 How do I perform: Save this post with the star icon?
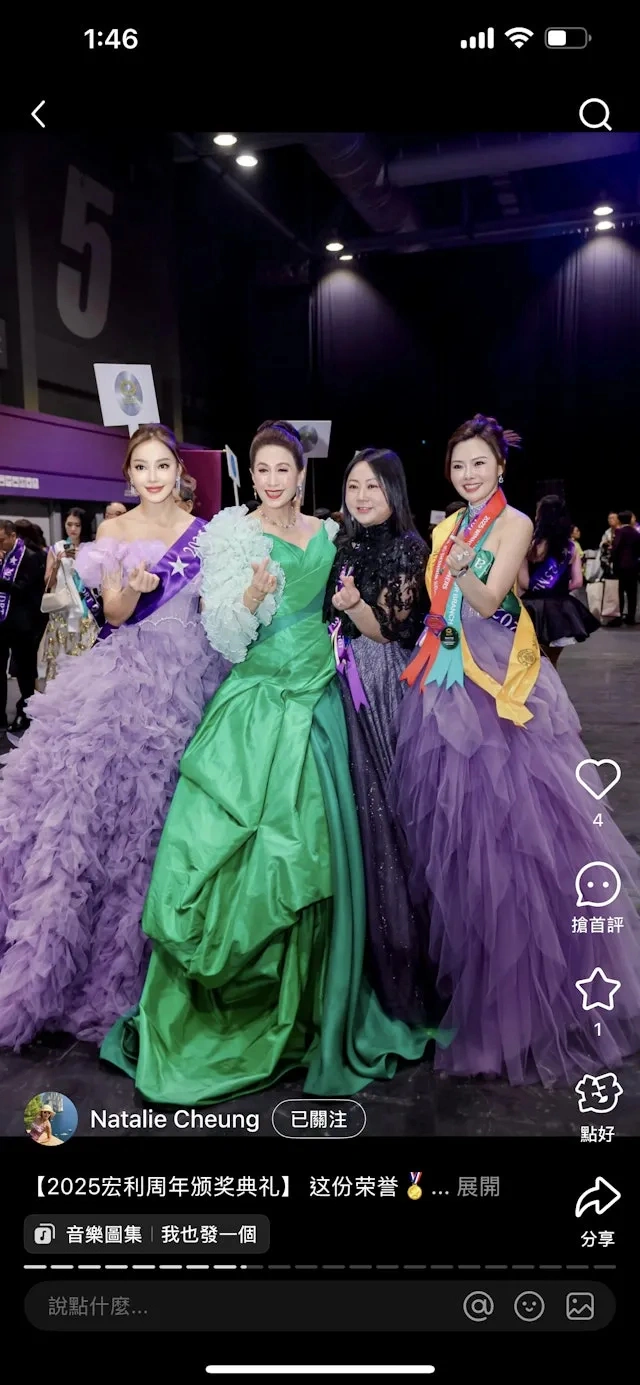[598, 990]
